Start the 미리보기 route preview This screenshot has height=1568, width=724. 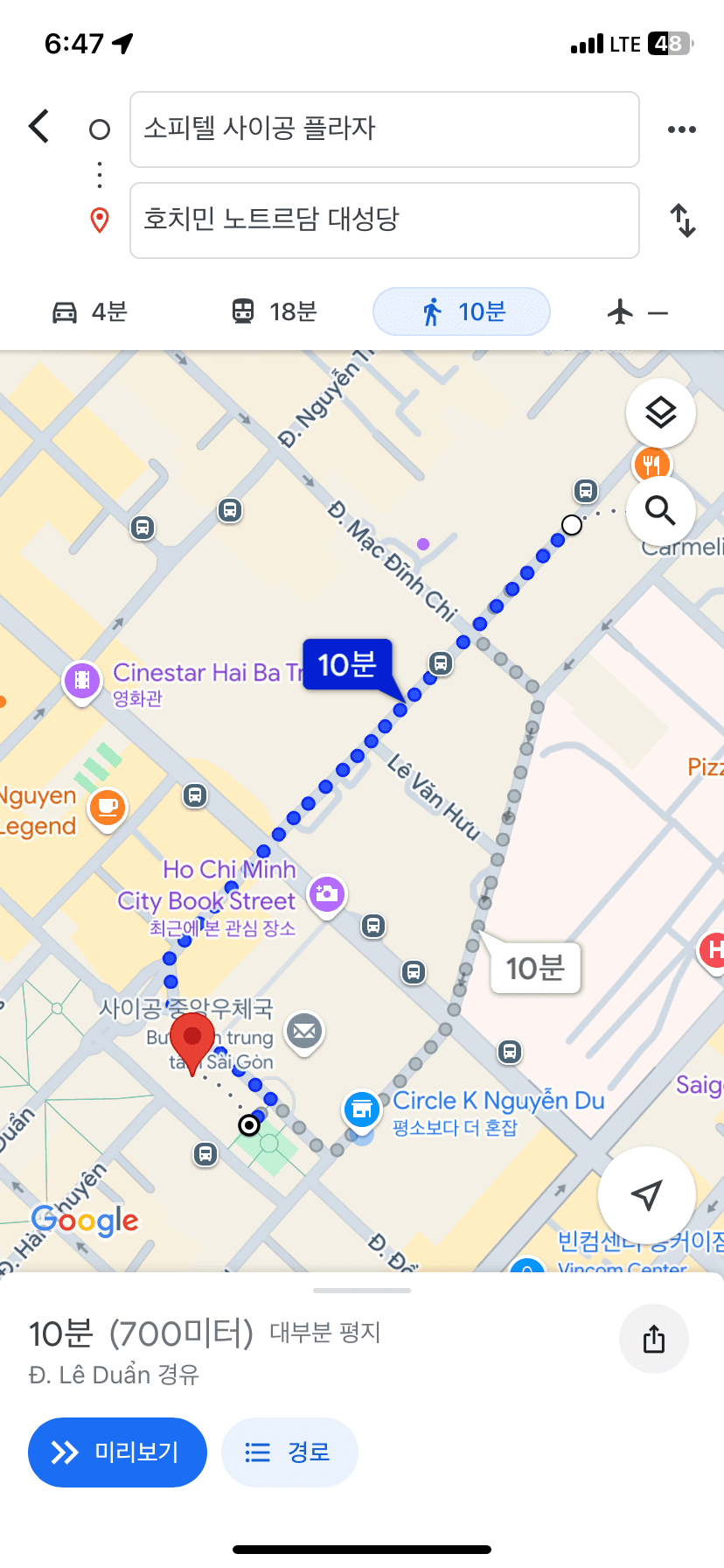click(117, 1452)
